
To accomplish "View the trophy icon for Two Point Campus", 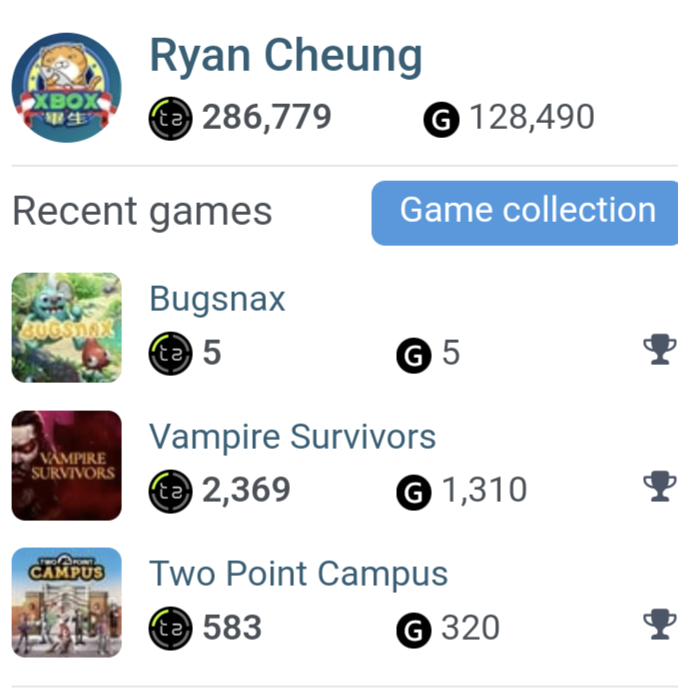I will (x=659, y=625).
